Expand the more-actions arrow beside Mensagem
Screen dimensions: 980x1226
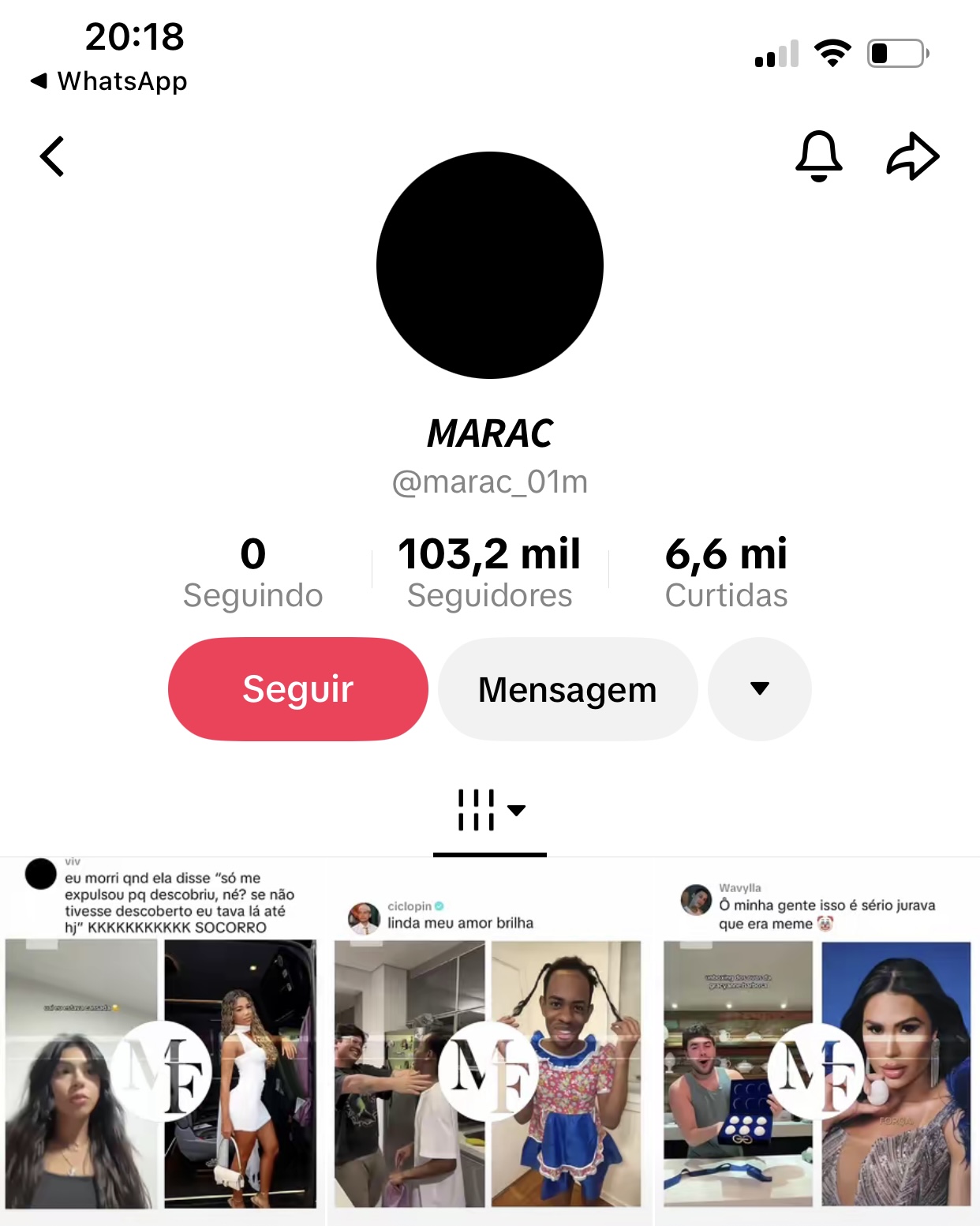[759, 688]
